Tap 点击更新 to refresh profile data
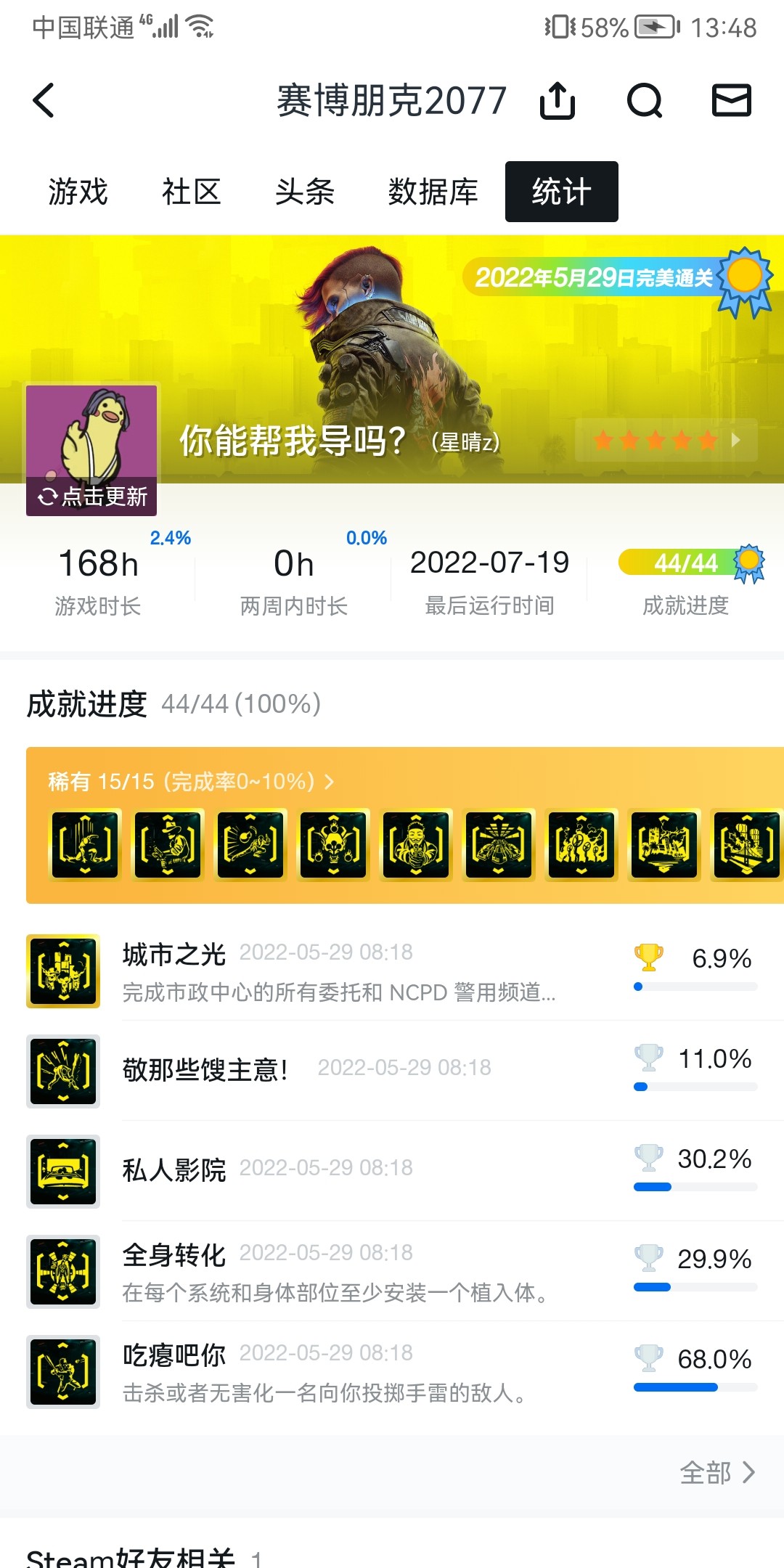 [92, 497]
